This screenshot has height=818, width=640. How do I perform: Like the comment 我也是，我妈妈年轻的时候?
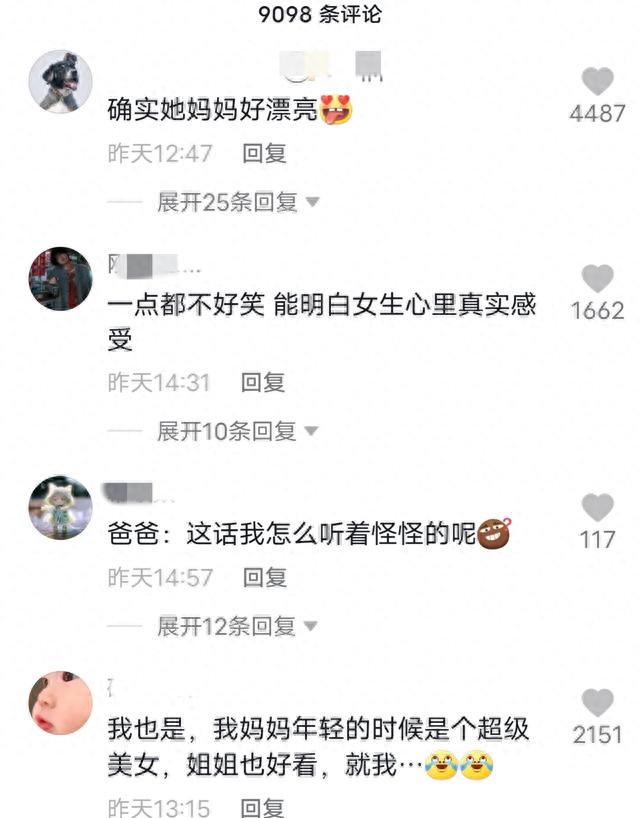click(x=598, y=702)
